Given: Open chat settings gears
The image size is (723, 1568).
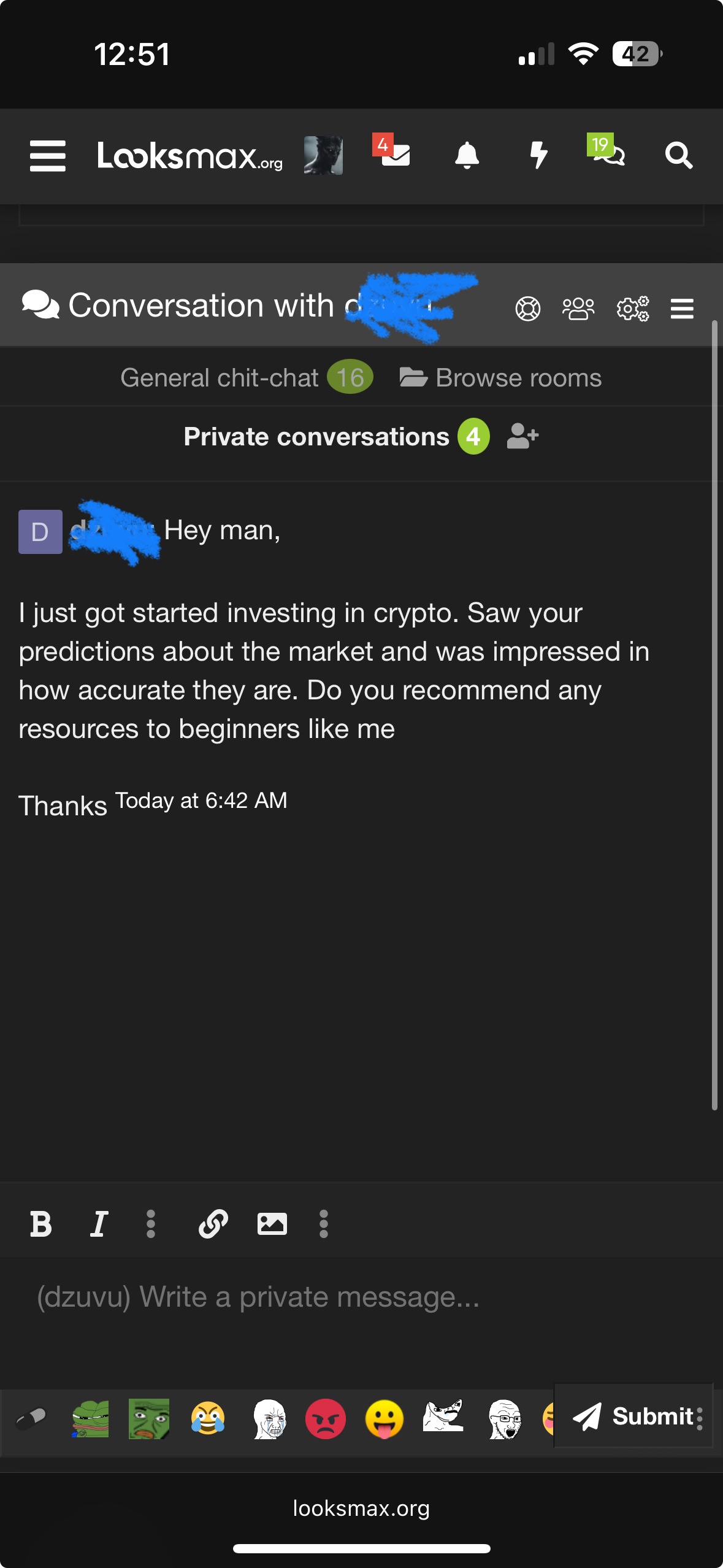Looking at the screenshot, I should coord(632,309).
